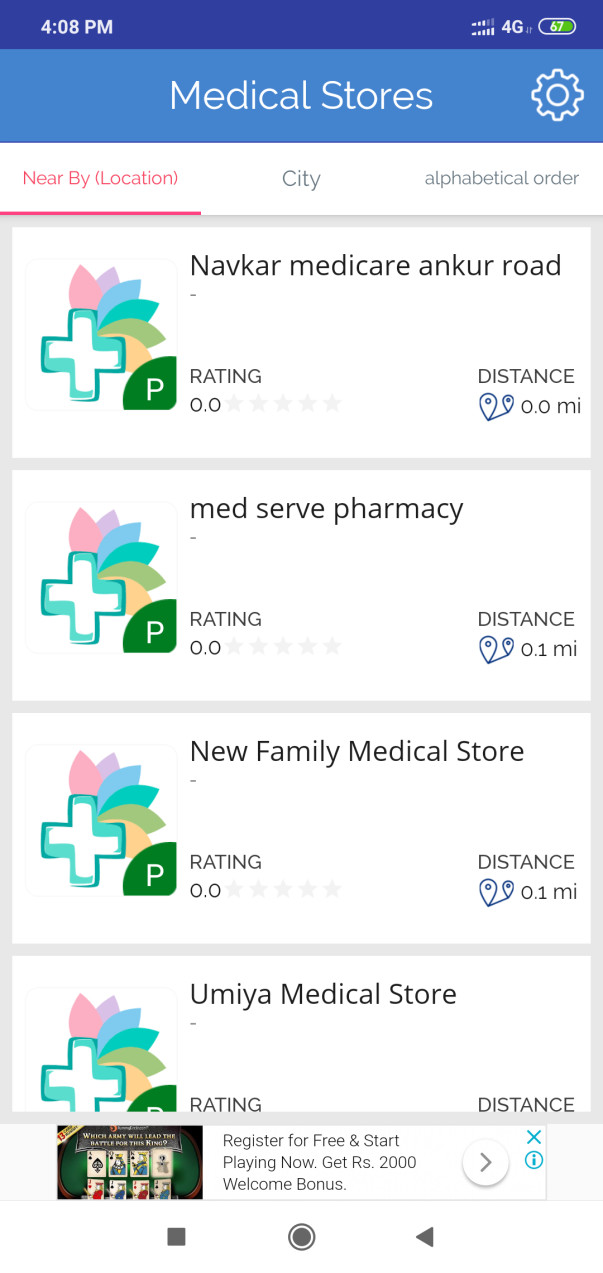This screenshot has width=603, height=1273.
Task: Open Umiya Medical Store card
Action: pos(301,1034)
